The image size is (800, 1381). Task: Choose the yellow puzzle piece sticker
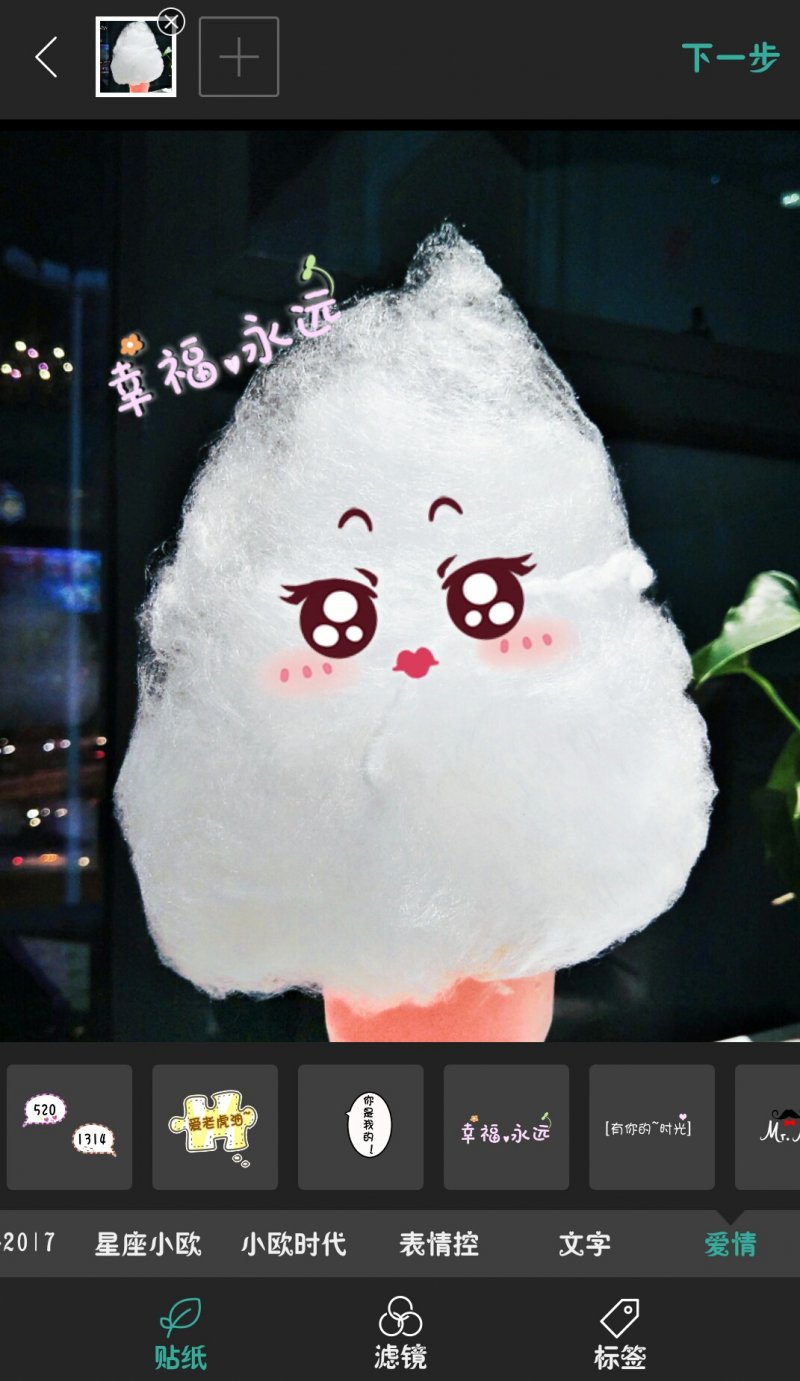coord(215,1127)
